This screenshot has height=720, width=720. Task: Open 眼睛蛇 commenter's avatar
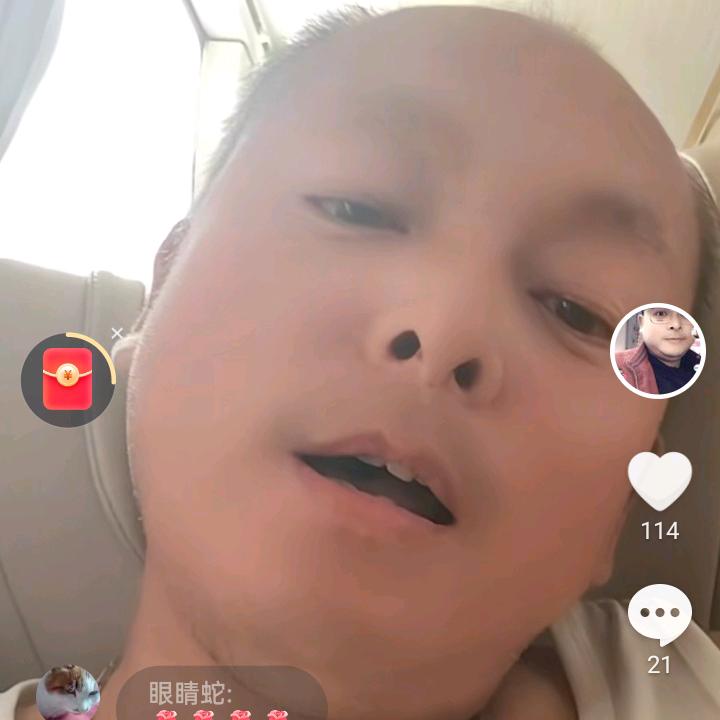(x=68, y=694)
